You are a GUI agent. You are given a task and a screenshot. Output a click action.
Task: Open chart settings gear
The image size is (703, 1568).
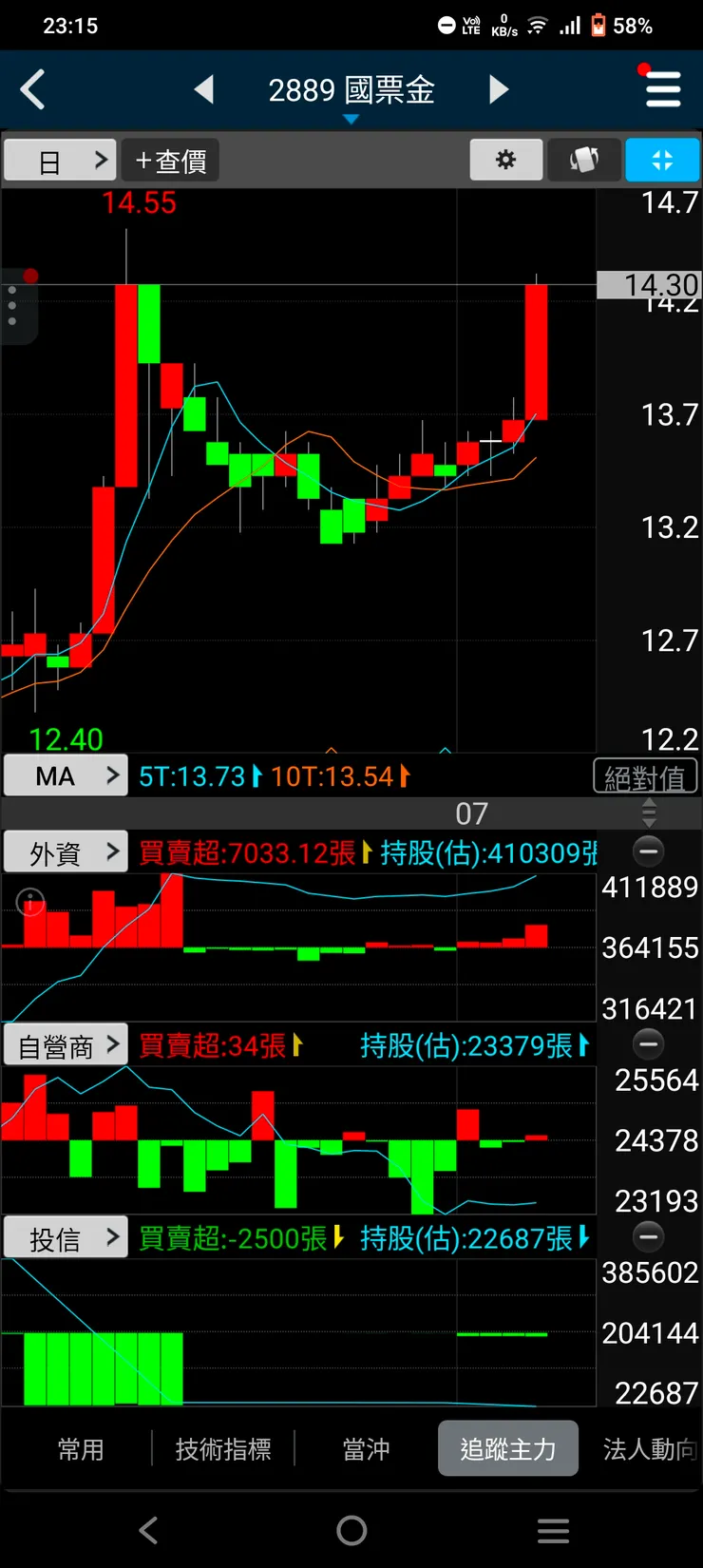point(506,160)
